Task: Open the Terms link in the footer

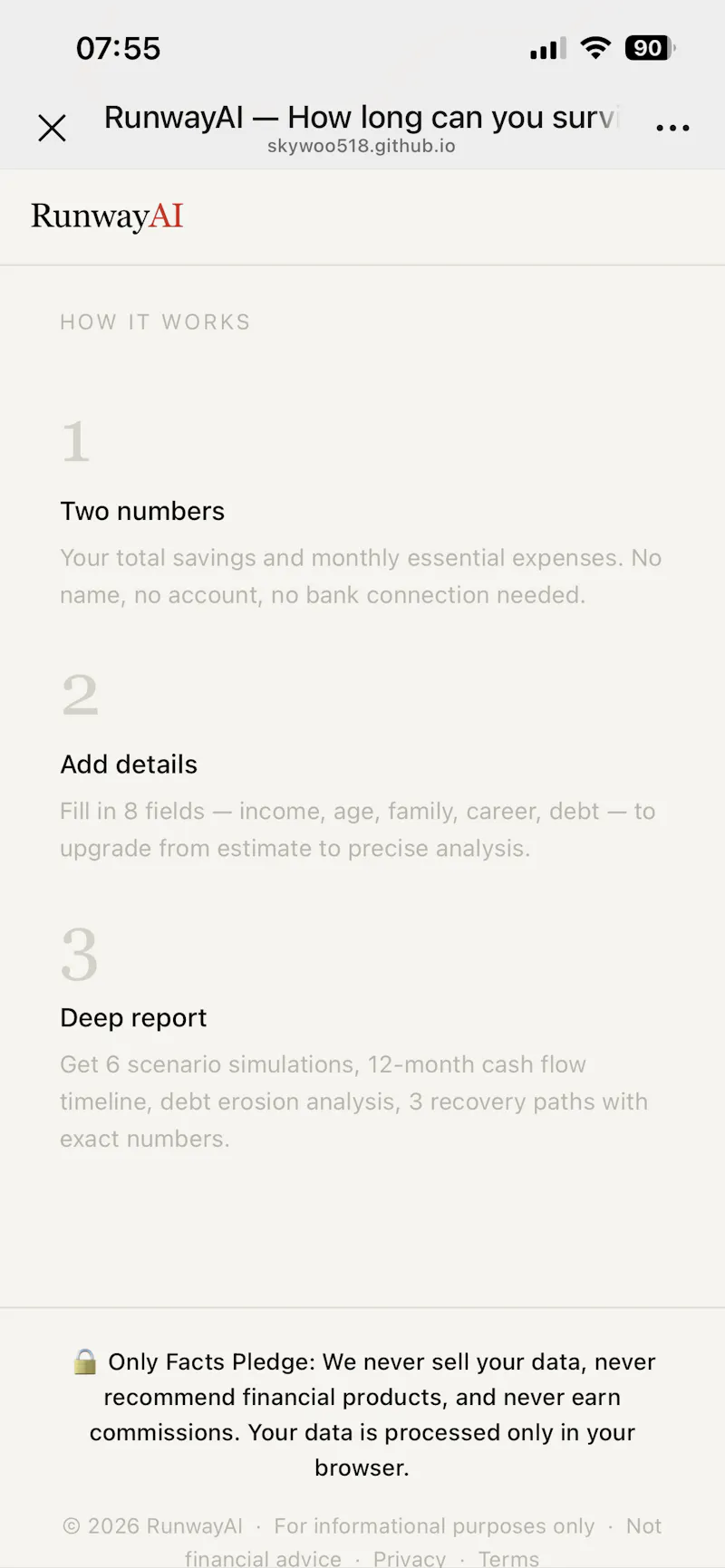Action: point(508,1558)
